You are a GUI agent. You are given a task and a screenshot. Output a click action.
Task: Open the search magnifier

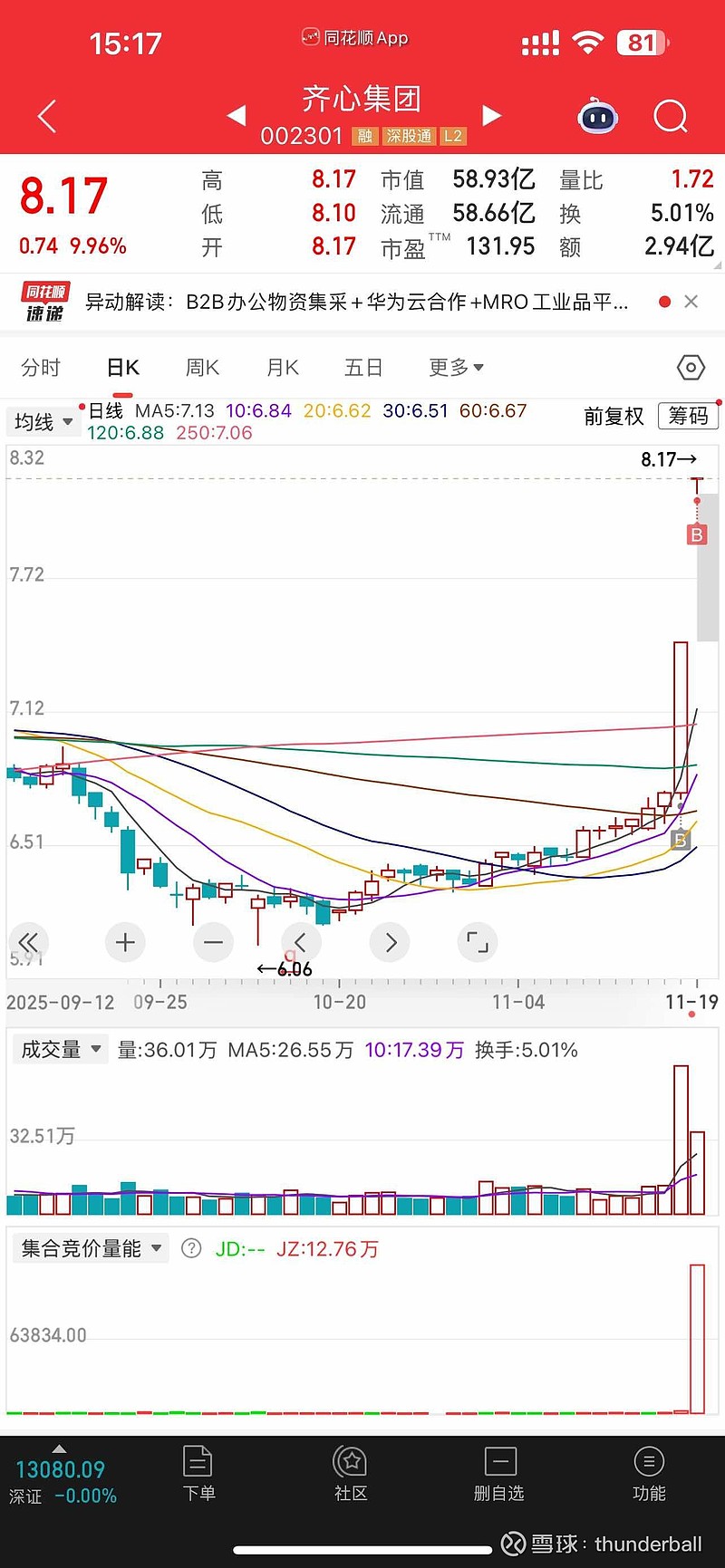[671, 116]
